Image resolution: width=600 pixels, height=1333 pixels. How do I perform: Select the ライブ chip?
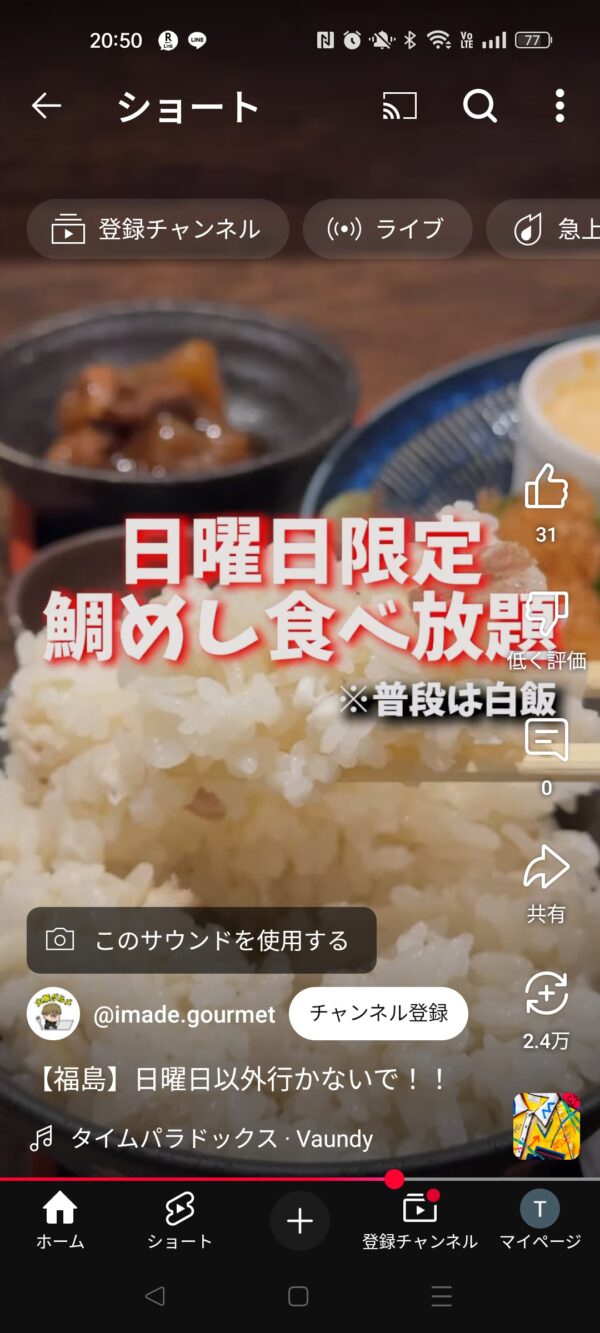pyautogui.click(x=387, y=229)
